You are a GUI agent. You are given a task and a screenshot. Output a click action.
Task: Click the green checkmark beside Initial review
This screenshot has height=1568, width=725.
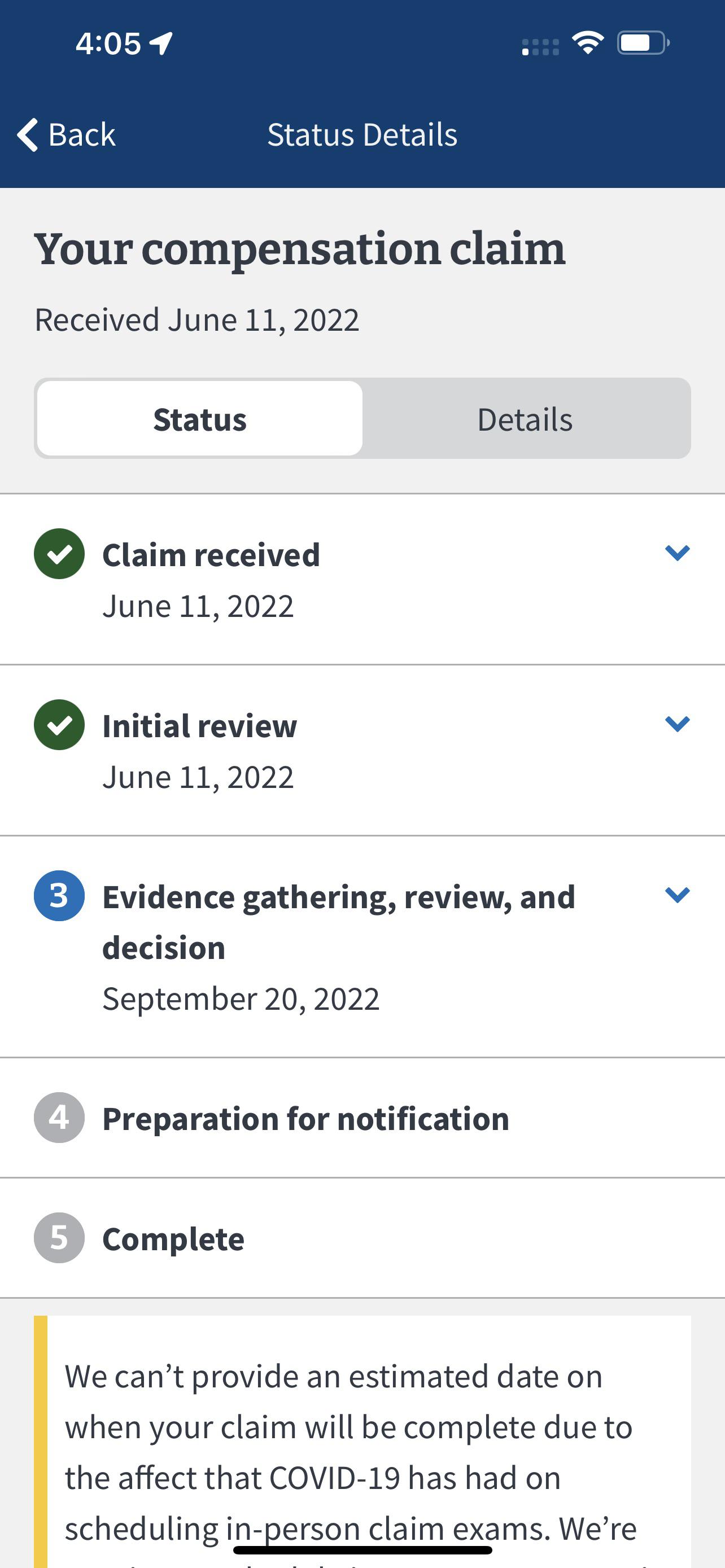point(59,725)
